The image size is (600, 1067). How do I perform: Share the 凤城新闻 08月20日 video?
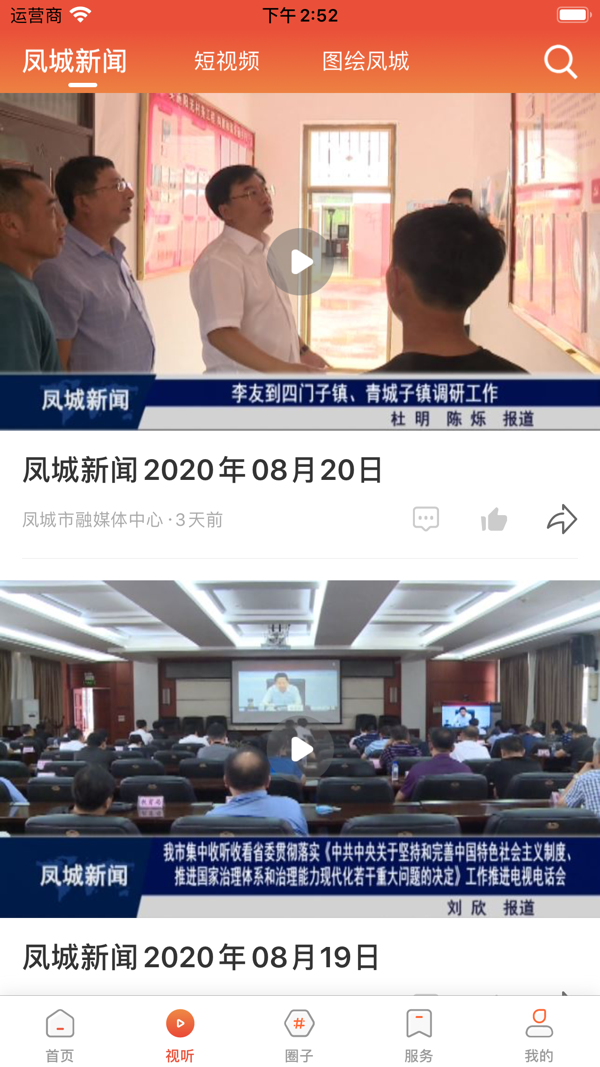tap(562, 519)
